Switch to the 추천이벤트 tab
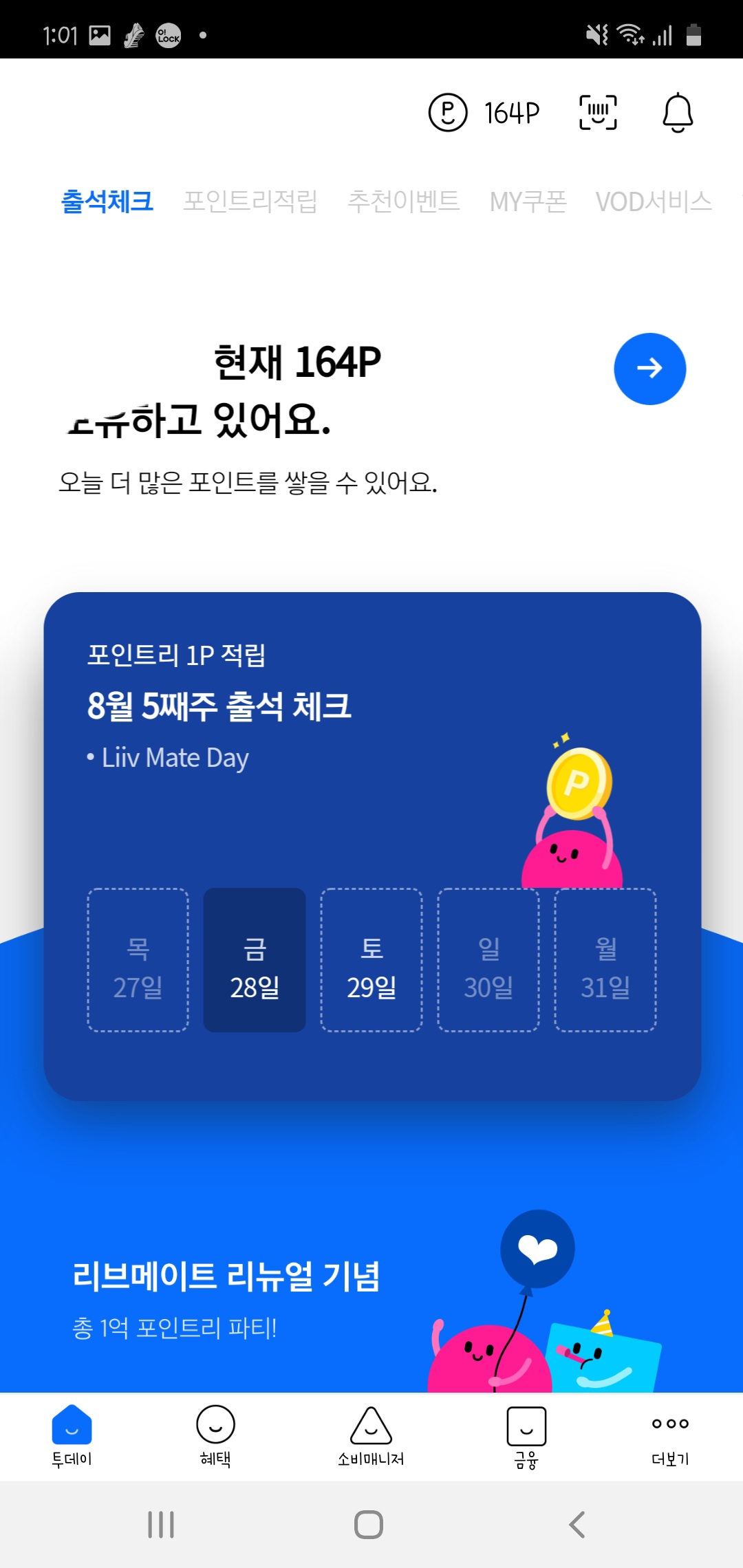The width and height of the screenshot is (743, 1568). click(403, 202)
